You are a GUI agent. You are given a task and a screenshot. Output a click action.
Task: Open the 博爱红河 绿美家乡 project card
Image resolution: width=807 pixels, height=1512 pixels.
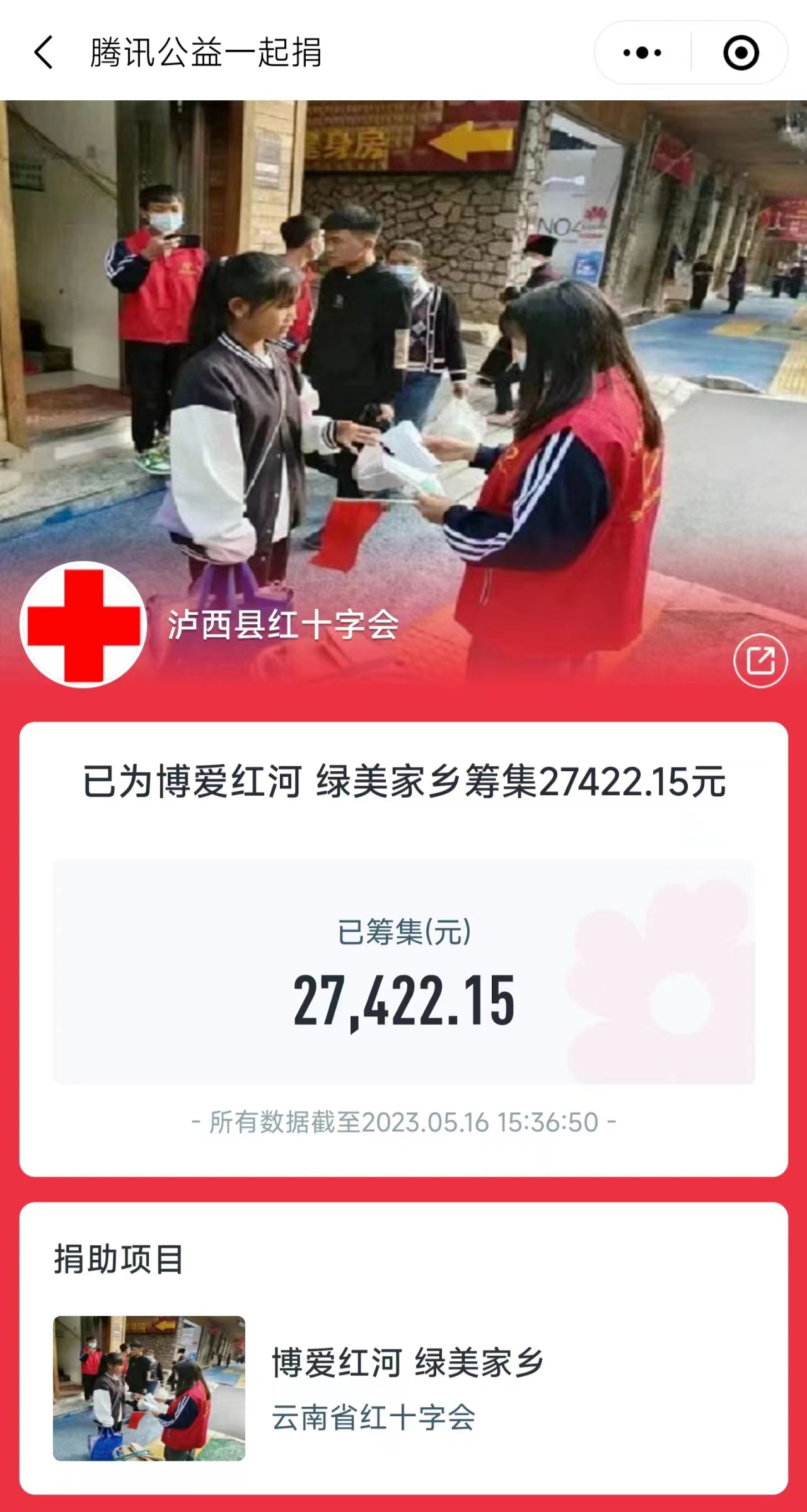click(403, 1387)
